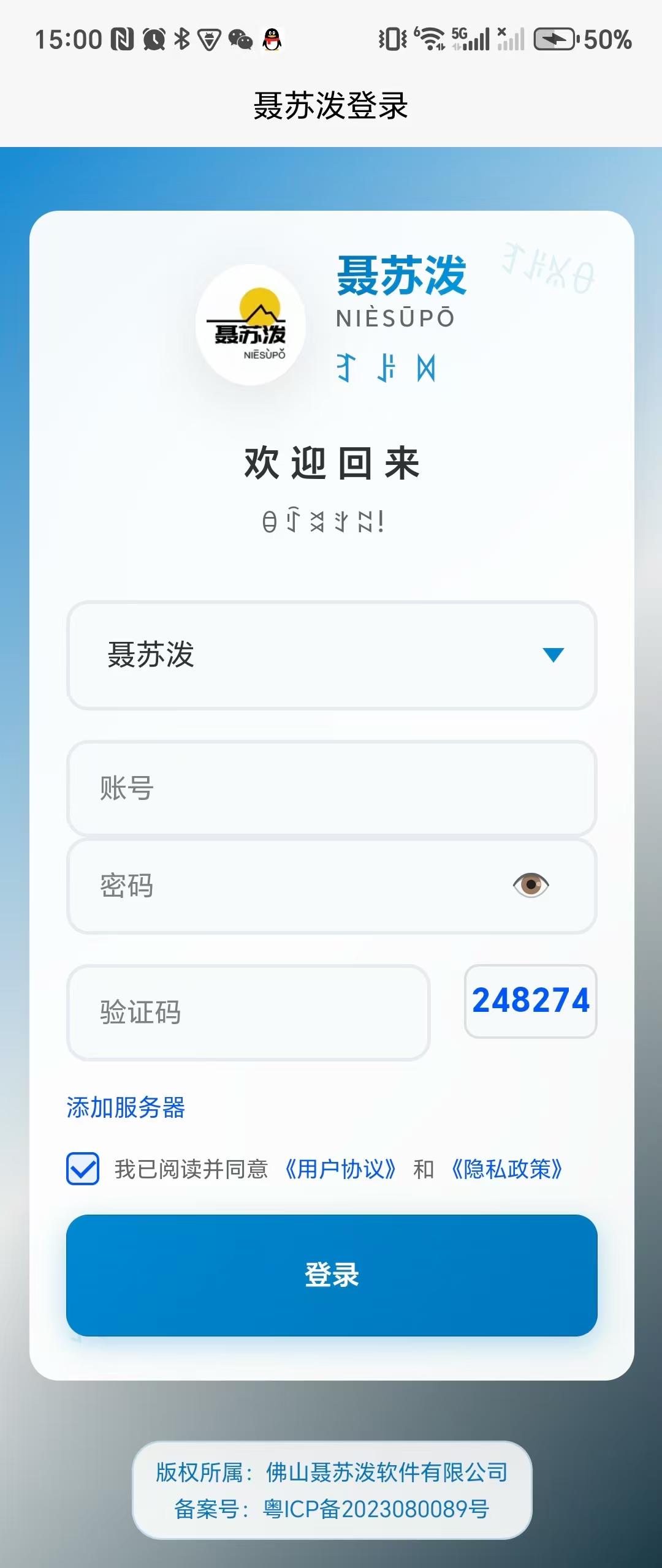Image resolution: width=662 pixels, height=1568 pixels.
Task: Uncheck the user agreement checkbox
Action: click(x=82, y=1169)
